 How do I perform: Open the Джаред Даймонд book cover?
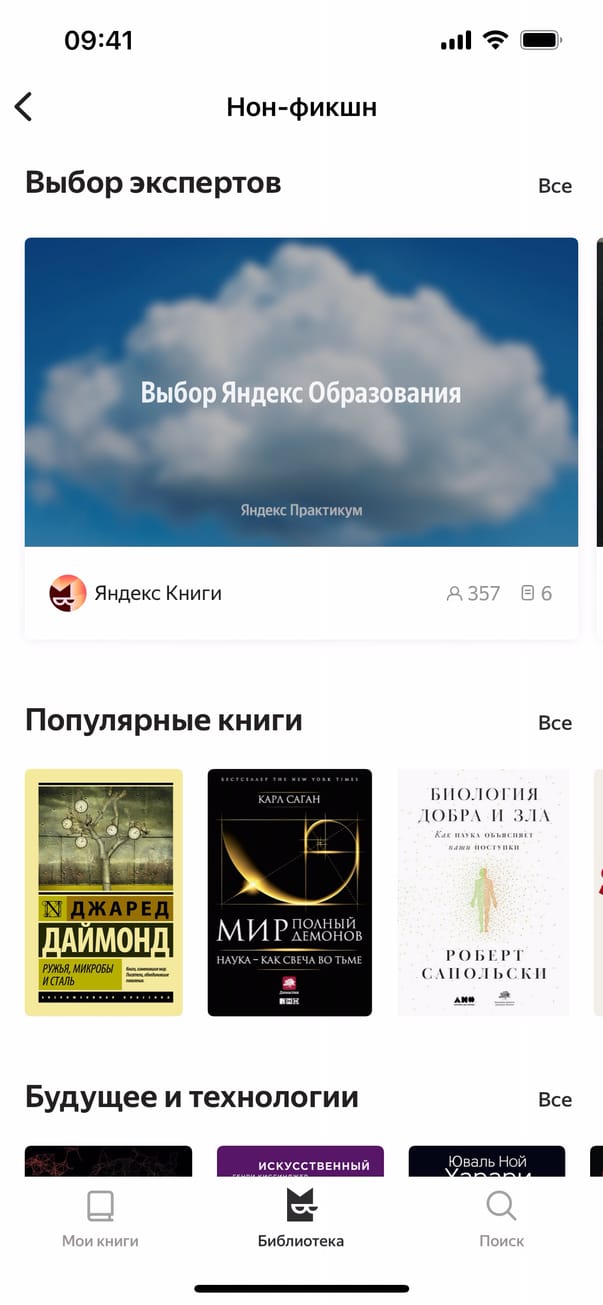click(104, 892)
